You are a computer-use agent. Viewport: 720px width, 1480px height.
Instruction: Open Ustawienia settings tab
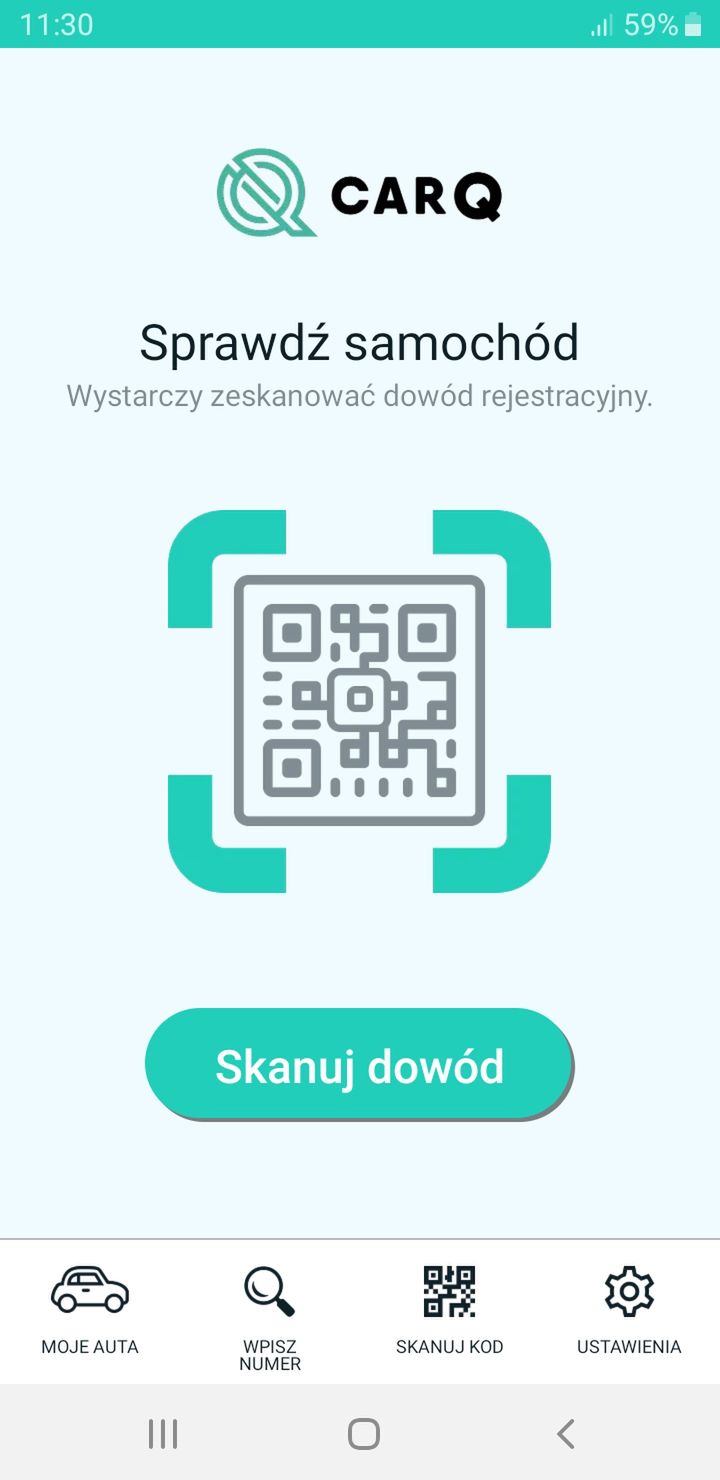(x=630, y=1311)
